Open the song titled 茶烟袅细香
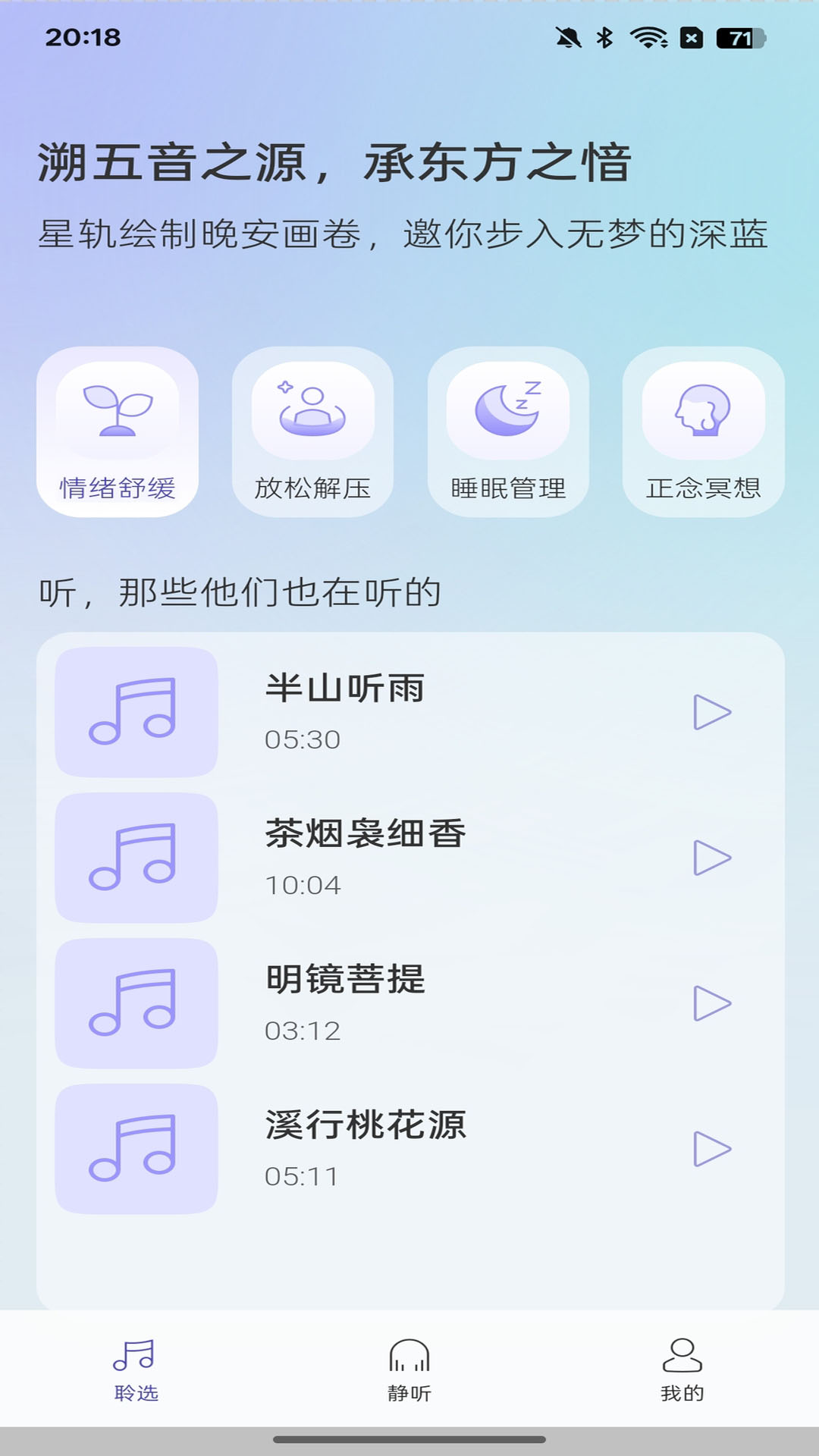819x1456 pixels. 366,832
